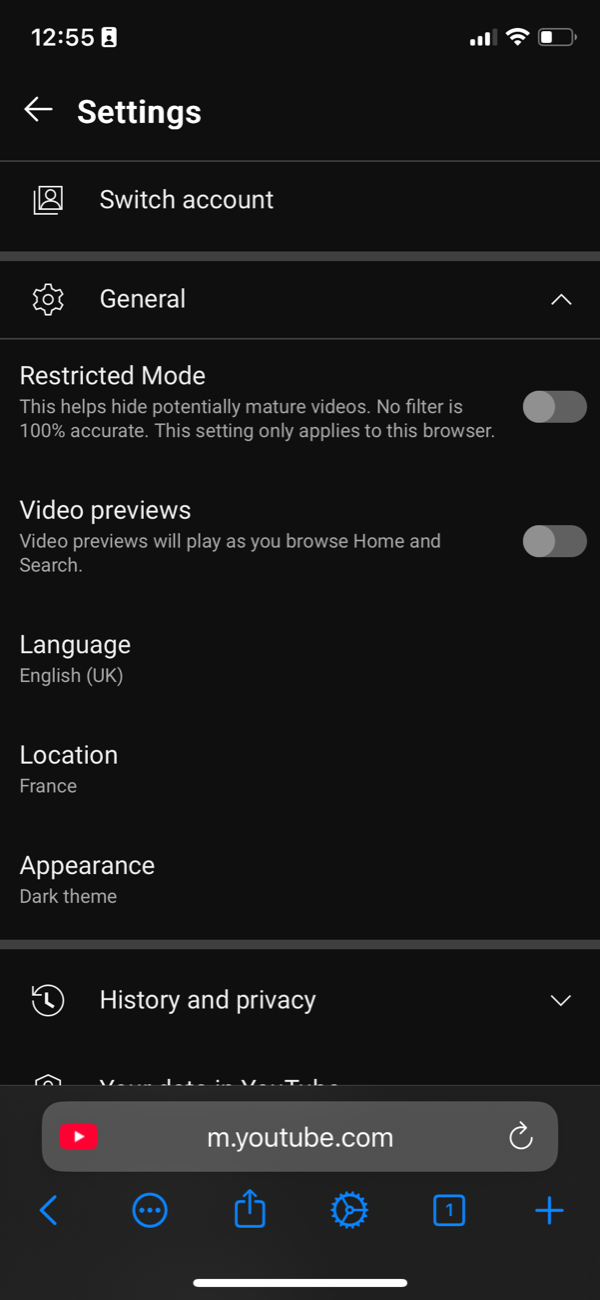Open the Appearance setting

point(300,879)
